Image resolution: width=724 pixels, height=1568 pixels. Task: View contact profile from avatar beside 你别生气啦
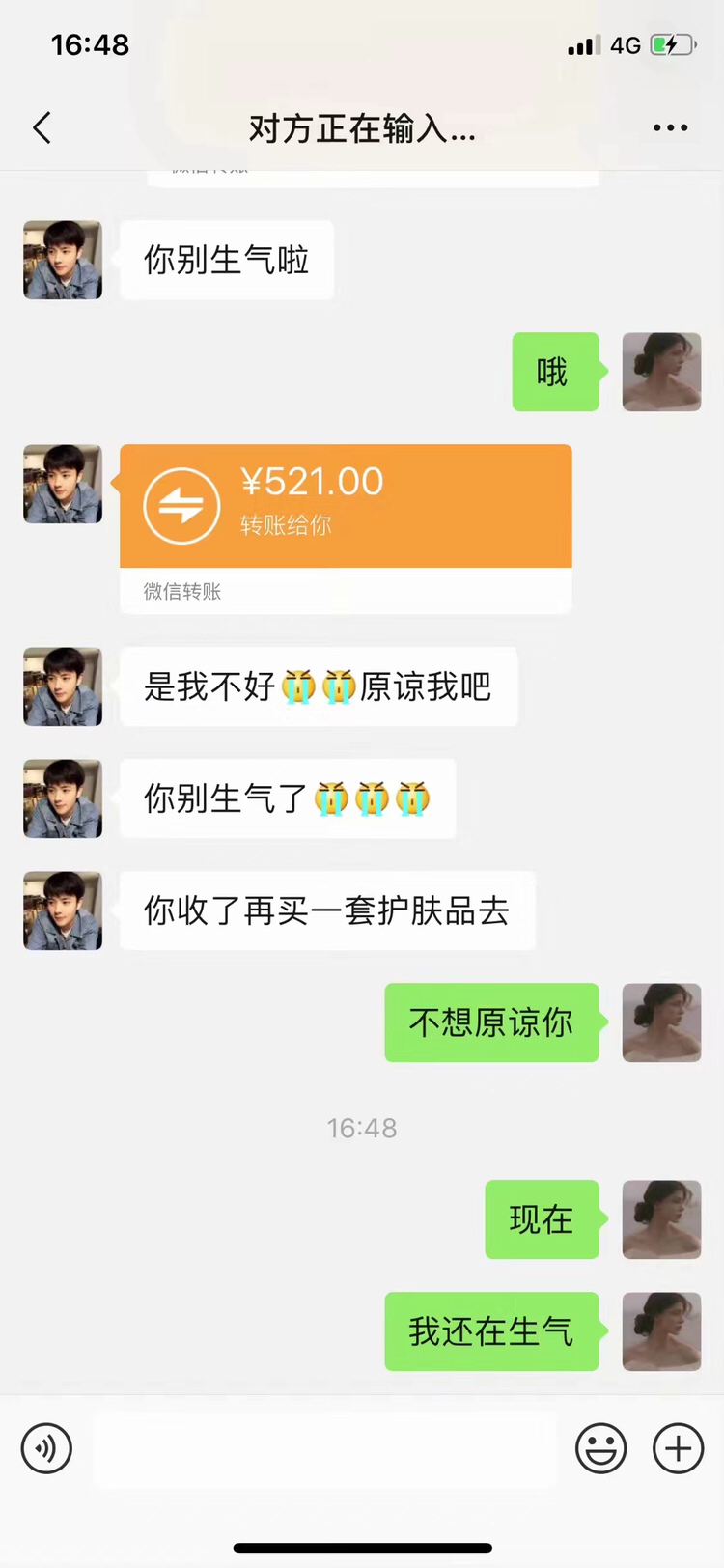click(x=63, y=260)
